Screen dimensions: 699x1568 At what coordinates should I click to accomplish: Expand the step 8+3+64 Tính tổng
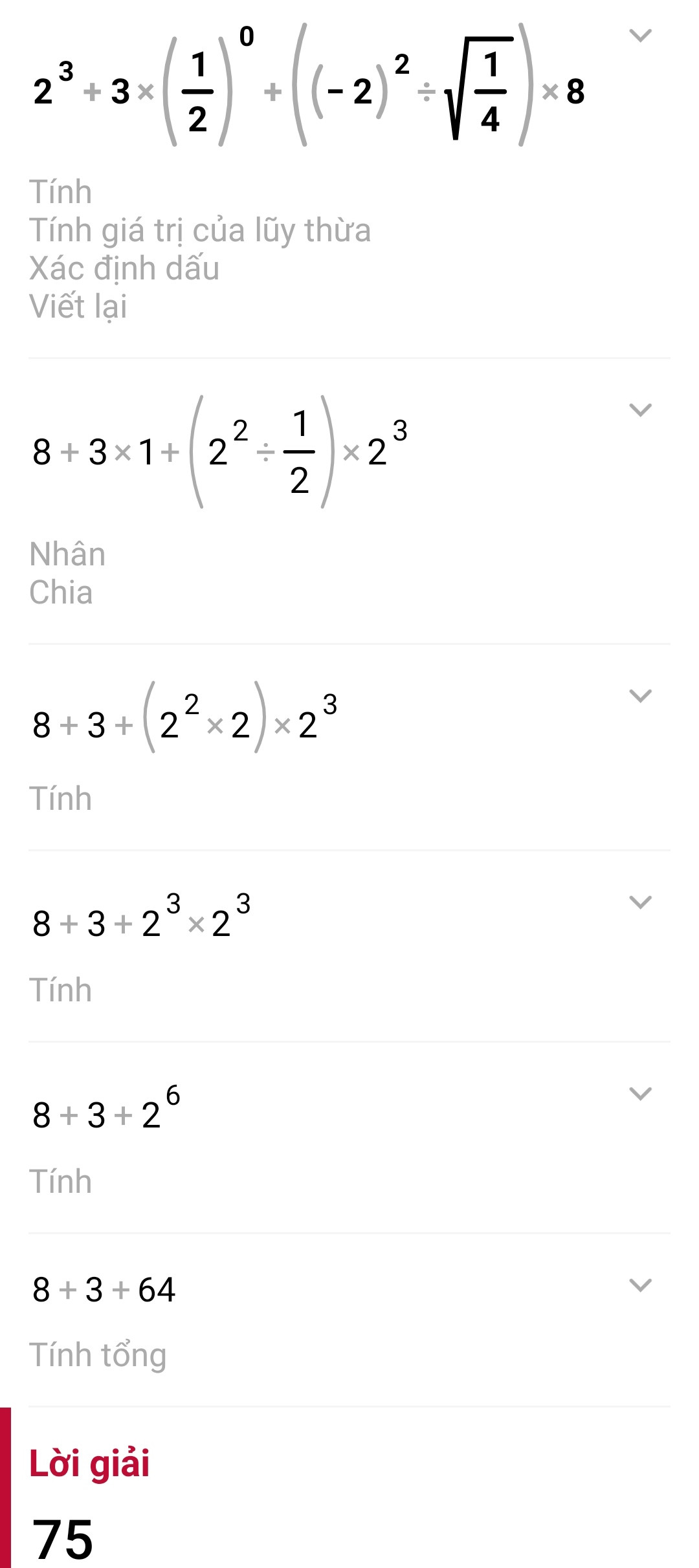pos(640,1285)
